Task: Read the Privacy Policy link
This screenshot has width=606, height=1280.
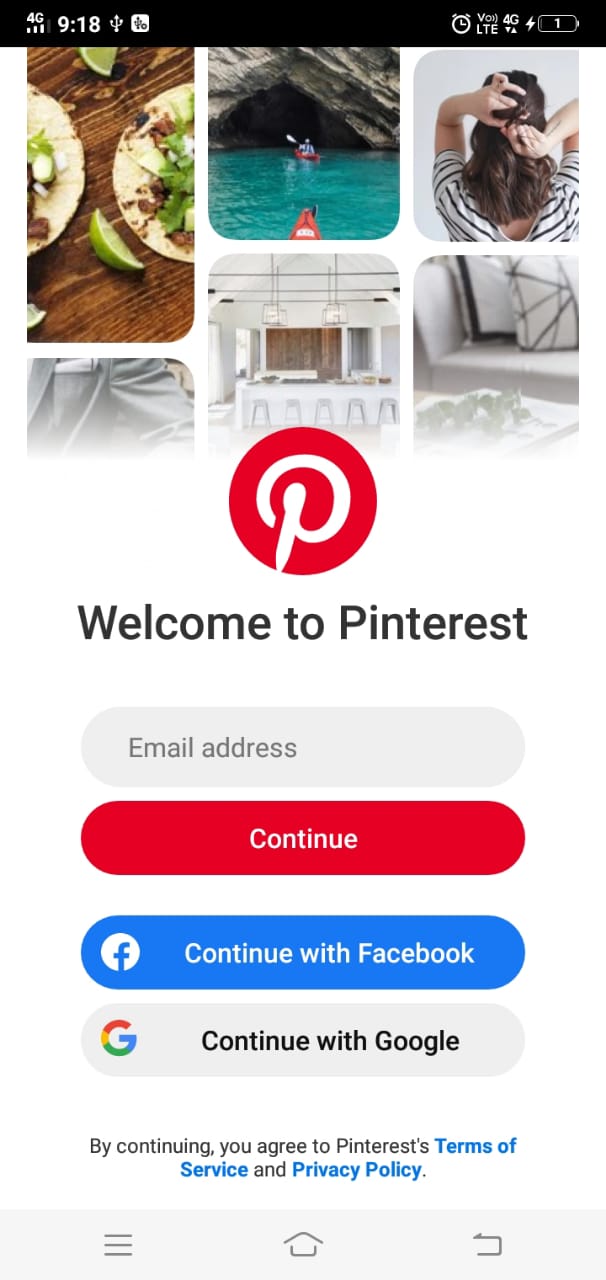Action: pyautogui.click(x=356, y=1169)
